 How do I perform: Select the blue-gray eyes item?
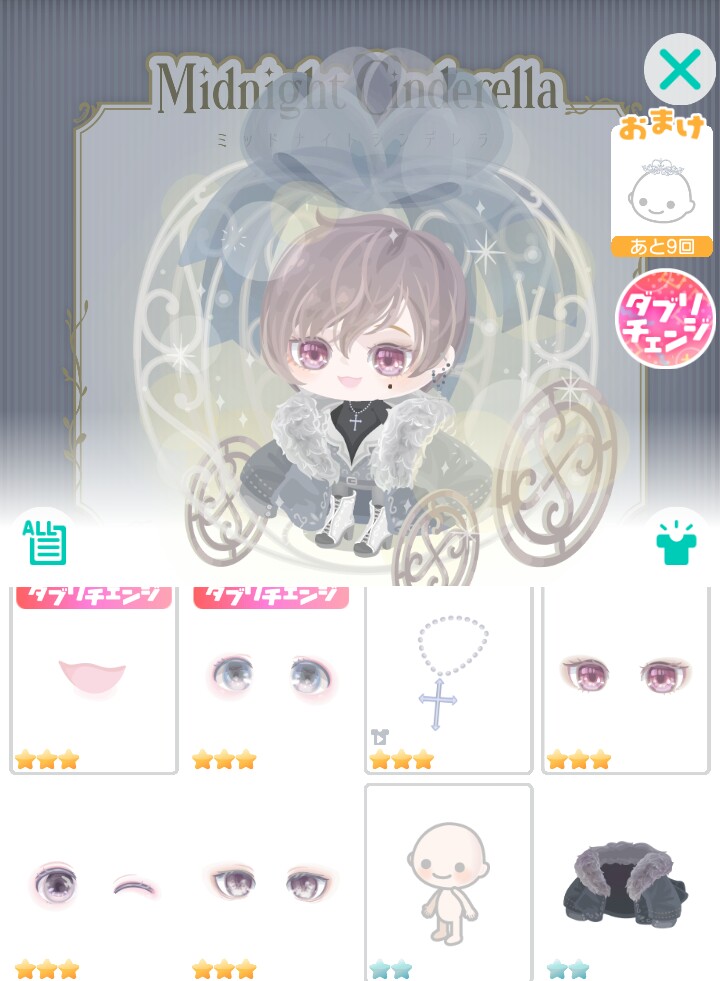click(x=271, y=680)
